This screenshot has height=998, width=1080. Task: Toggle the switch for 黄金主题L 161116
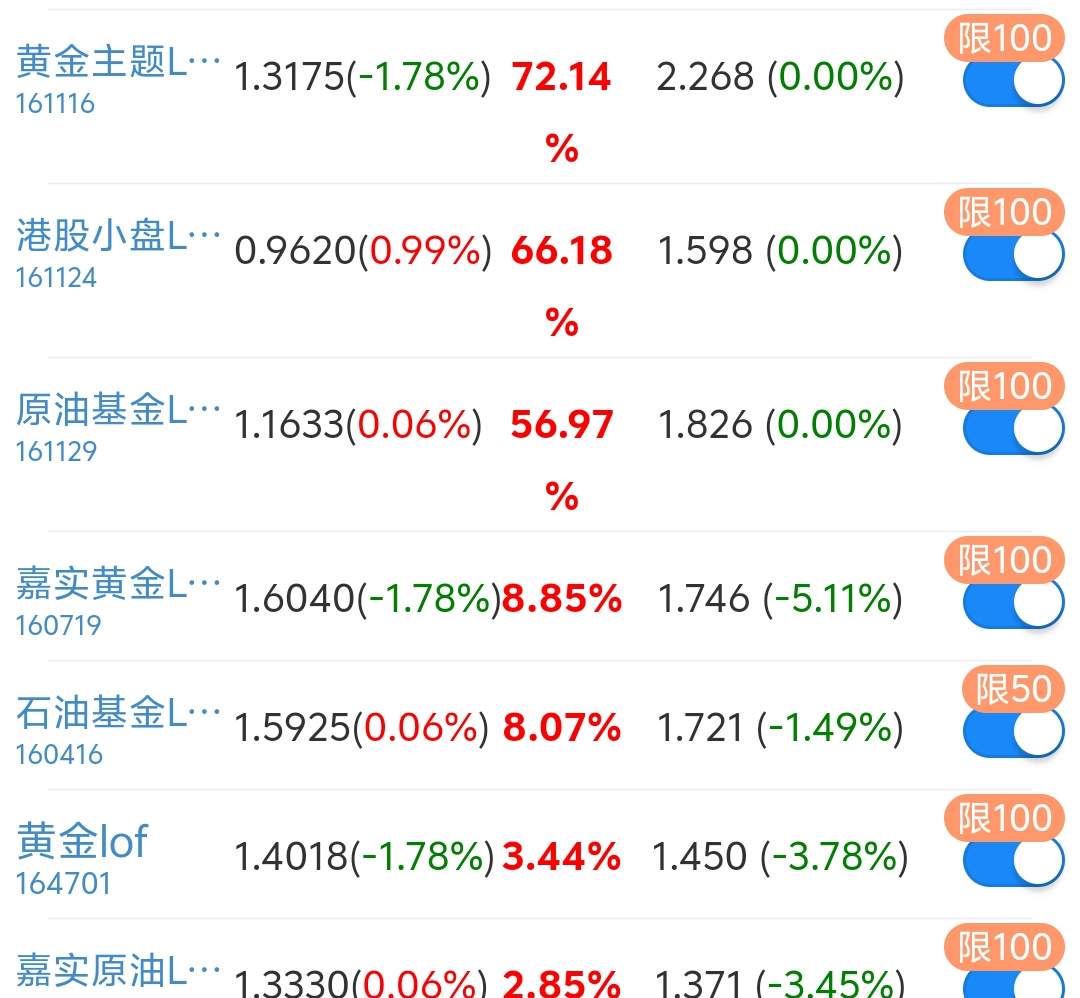pyautogui.click(x=1012, y=82)
